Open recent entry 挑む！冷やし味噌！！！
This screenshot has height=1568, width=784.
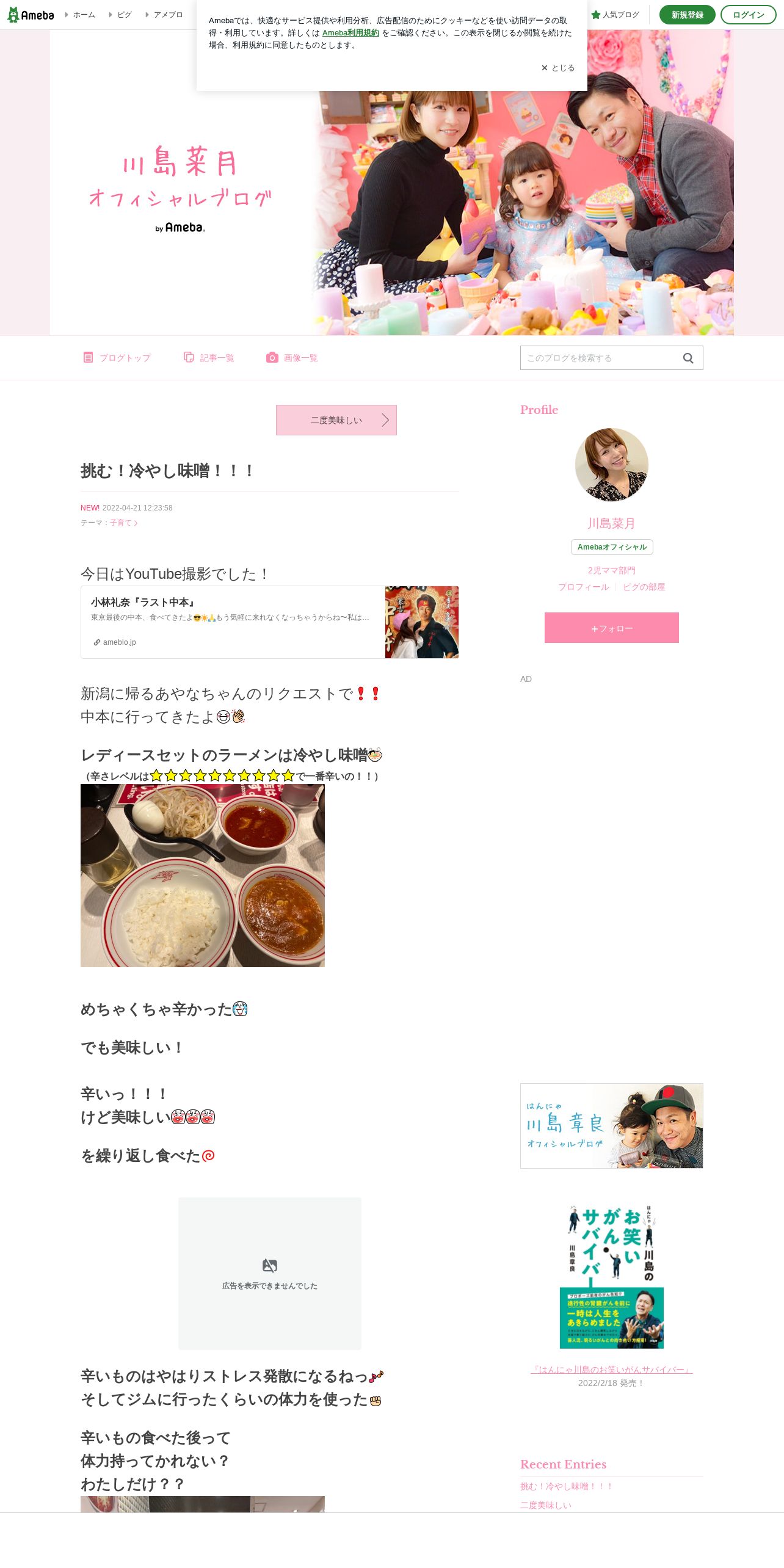tap(567, 1486)
